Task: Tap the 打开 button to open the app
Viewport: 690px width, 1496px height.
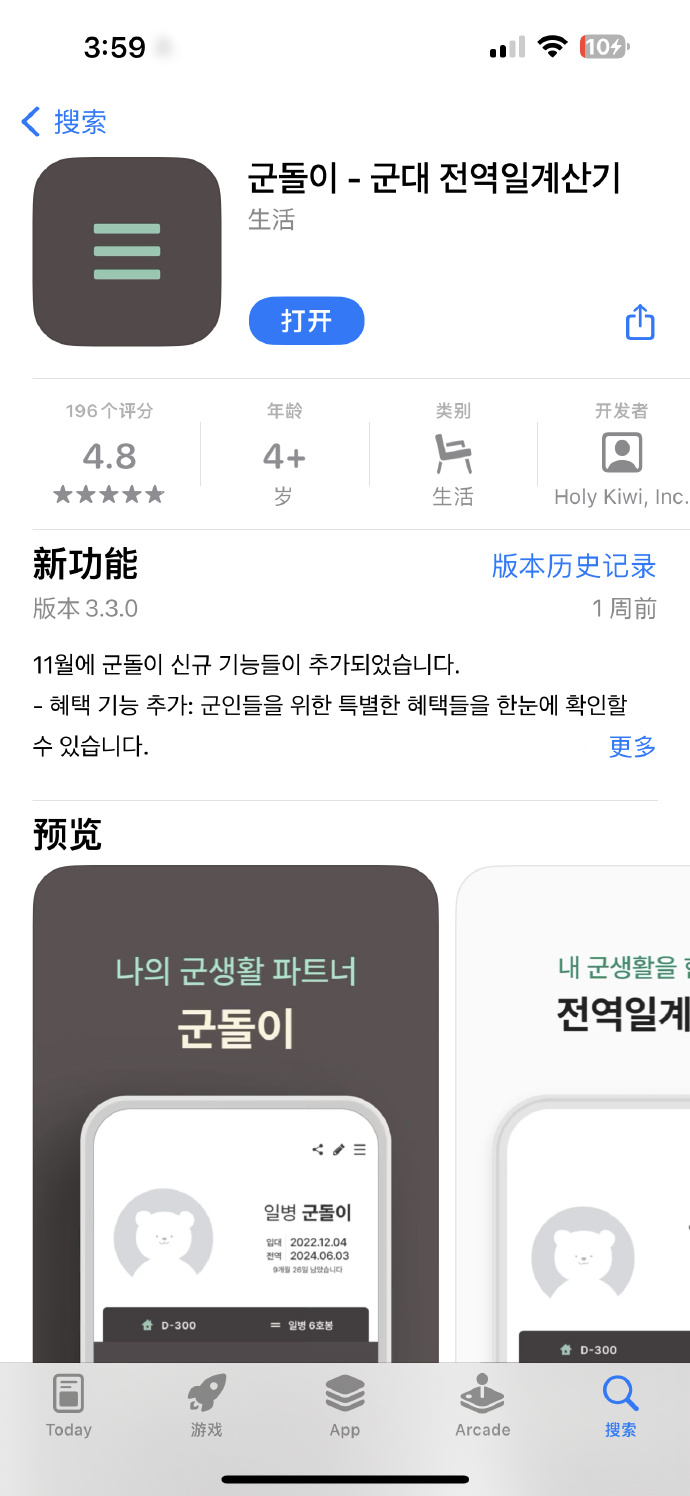Action: (x=306, y=321)
